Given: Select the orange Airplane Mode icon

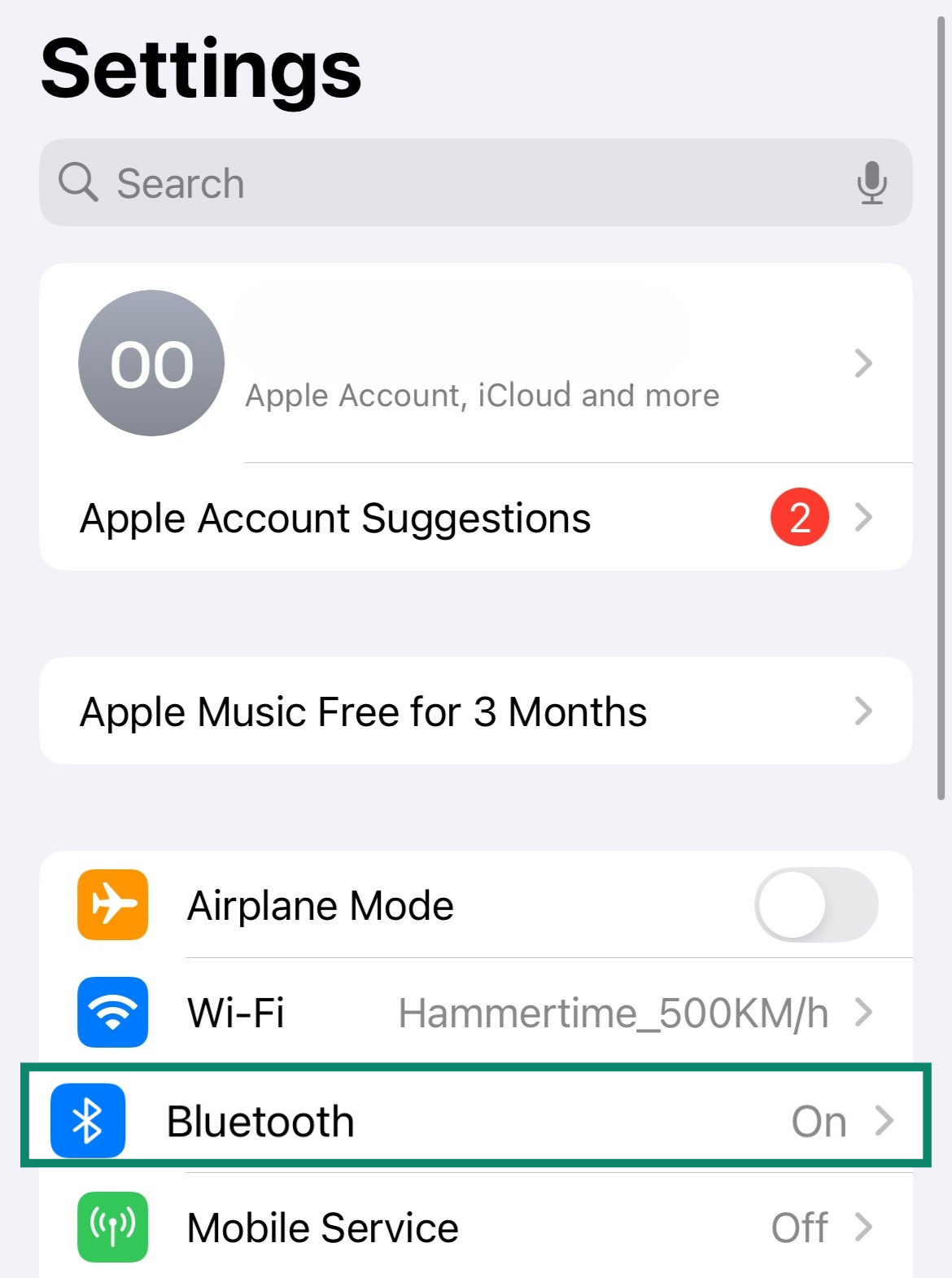Looking at the screenshot, I should click(x=111, y=904).
